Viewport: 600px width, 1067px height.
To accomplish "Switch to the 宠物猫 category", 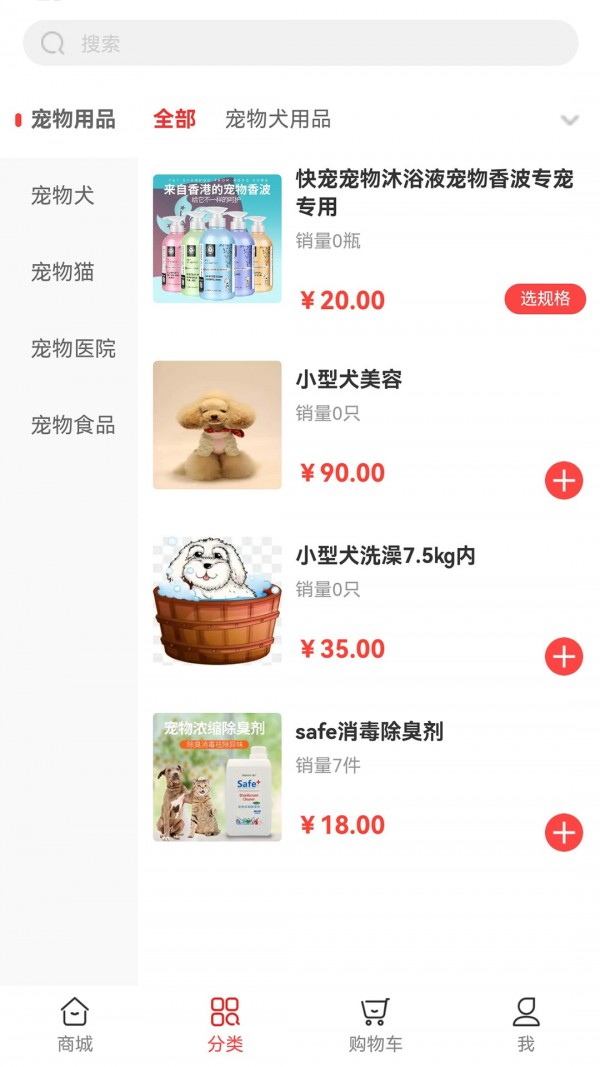I will pos(62,272).
